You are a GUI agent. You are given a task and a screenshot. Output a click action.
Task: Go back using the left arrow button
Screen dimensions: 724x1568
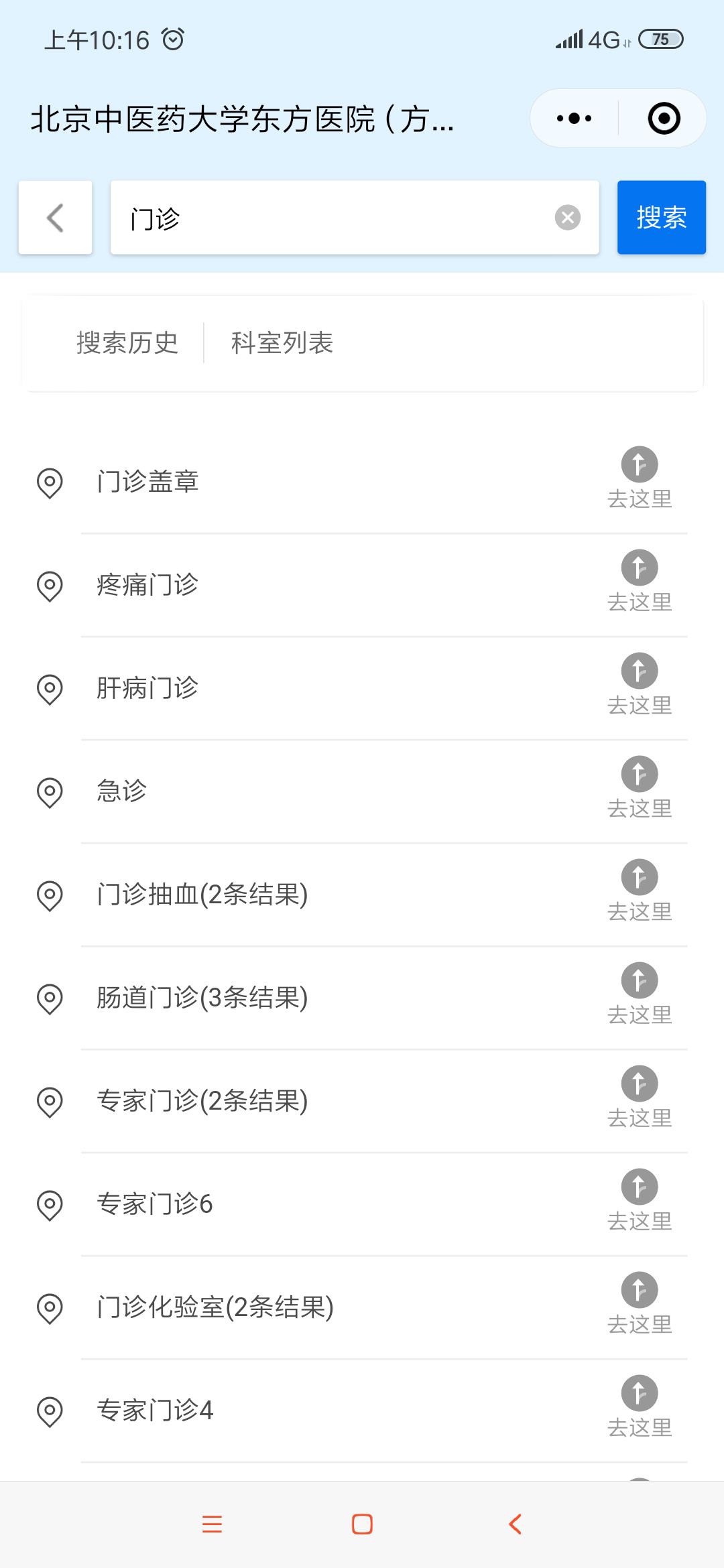tap(55, 218)
